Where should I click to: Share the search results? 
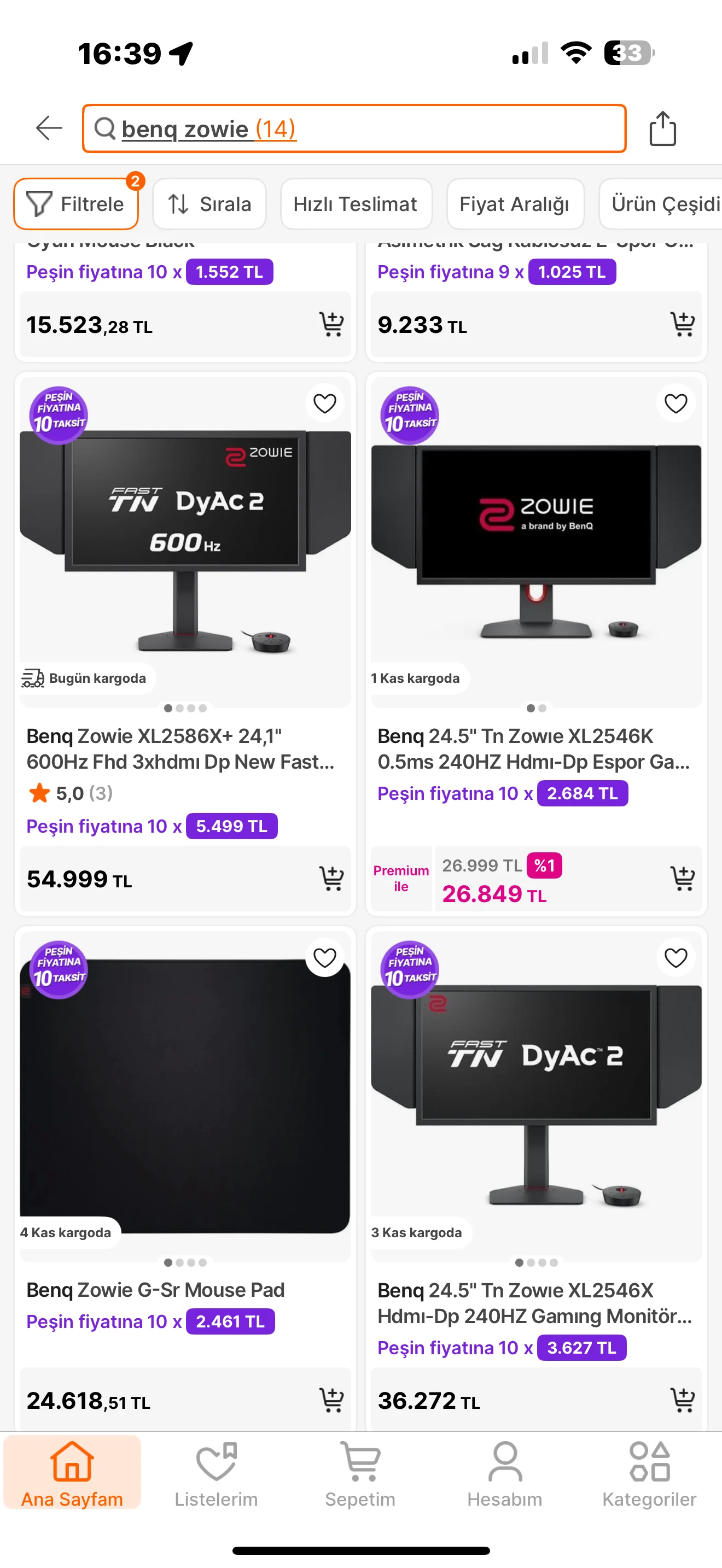pyautogui.click(x=662, y=128)
